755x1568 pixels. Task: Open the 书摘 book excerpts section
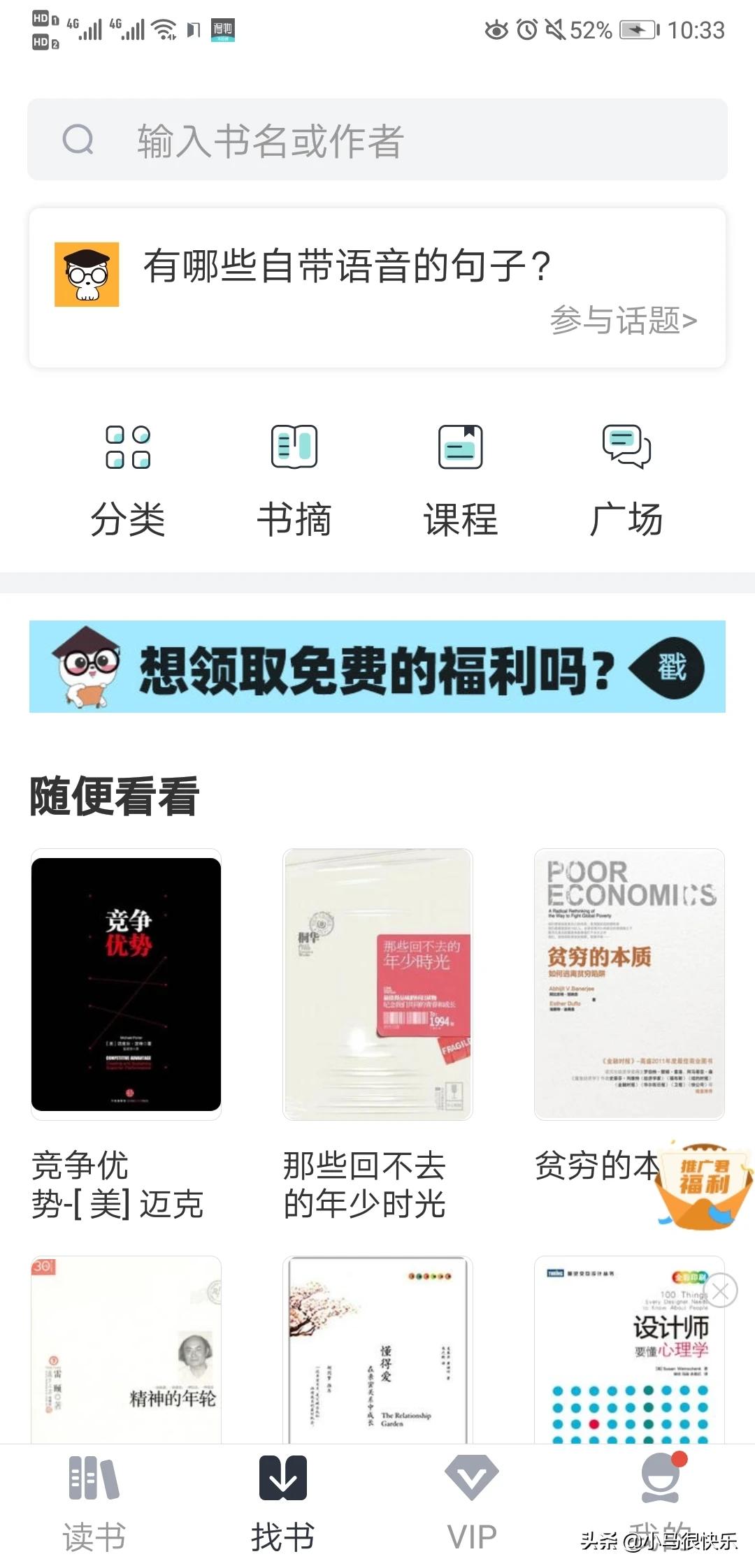[x=294, y=481]
